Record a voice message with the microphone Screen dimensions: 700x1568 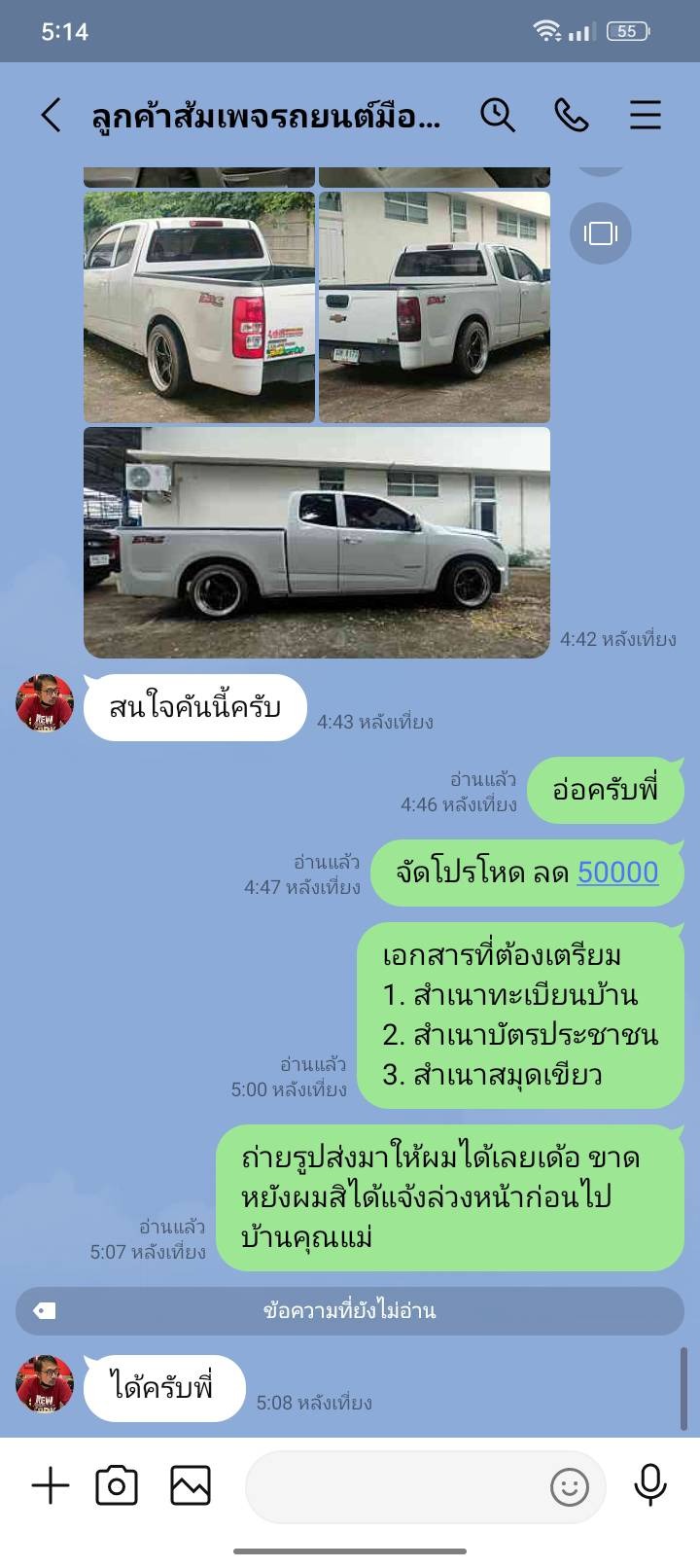pyautogui.click(x=650, y=1485)
